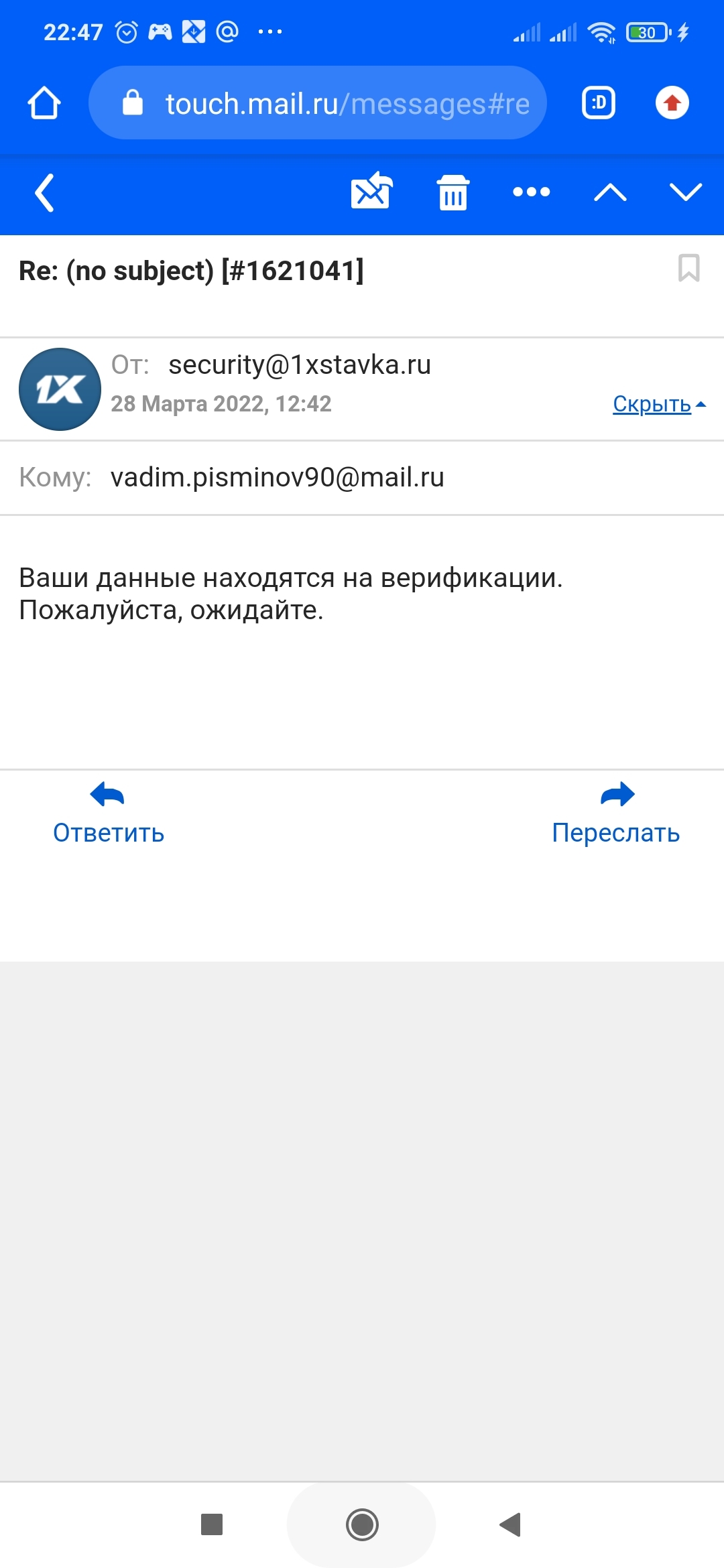Open the three-dot more actions menu

point(532,192)
